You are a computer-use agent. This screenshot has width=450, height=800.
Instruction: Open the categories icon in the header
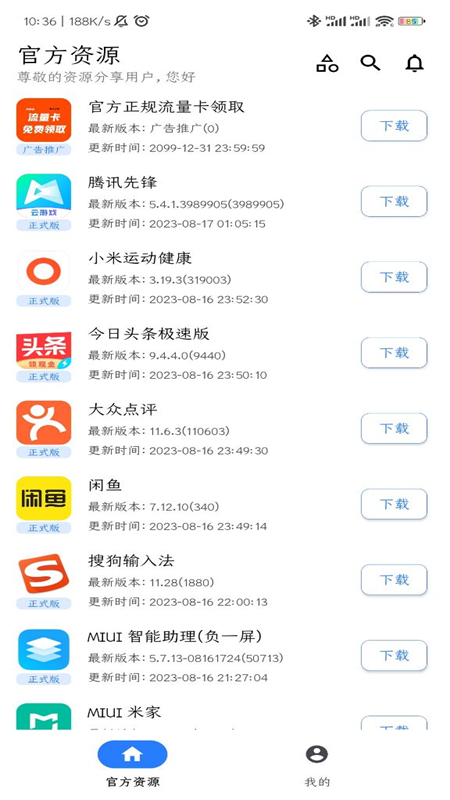point(327,63)
